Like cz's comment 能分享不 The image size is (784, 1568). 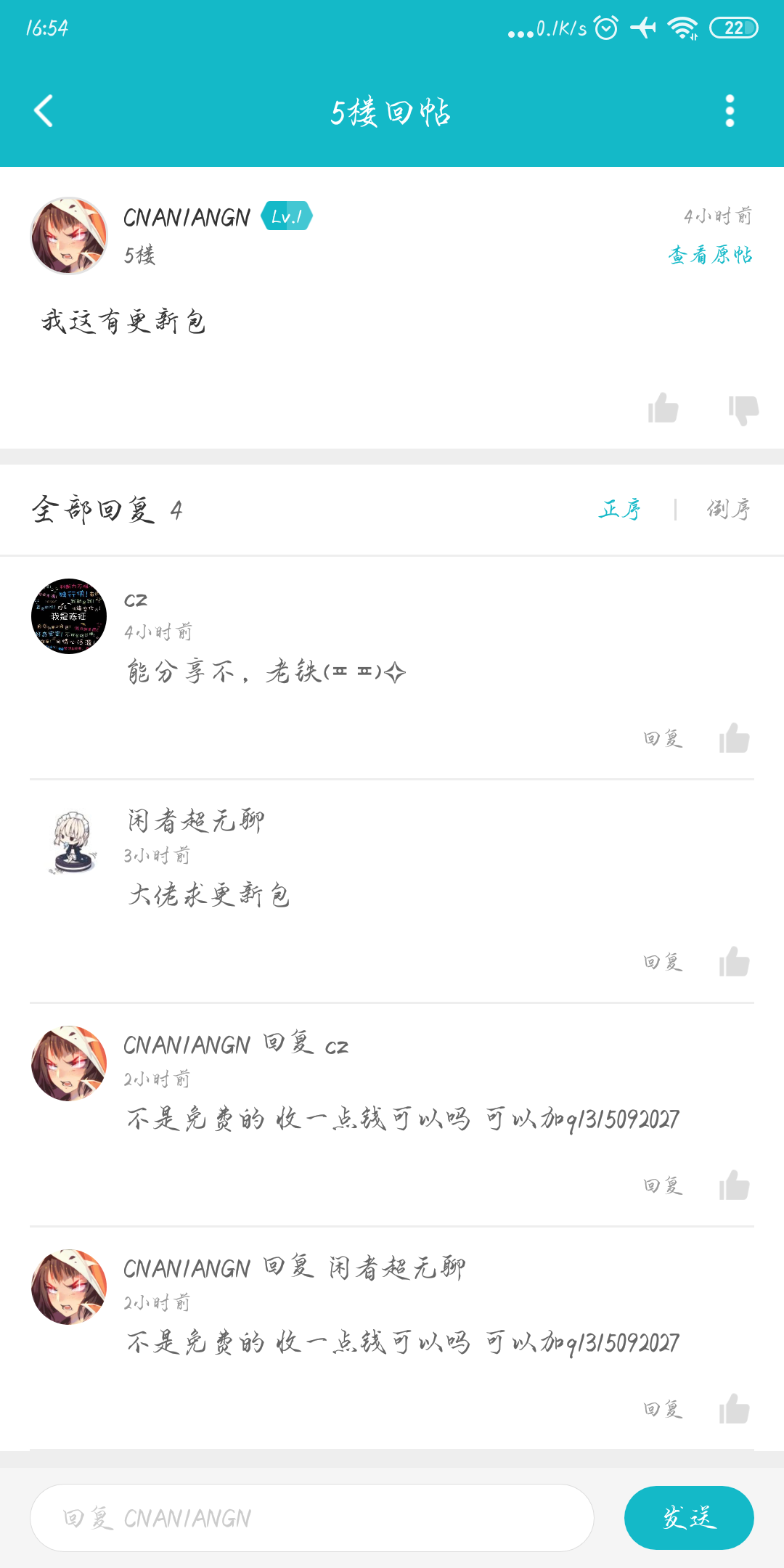click(734, 739)
